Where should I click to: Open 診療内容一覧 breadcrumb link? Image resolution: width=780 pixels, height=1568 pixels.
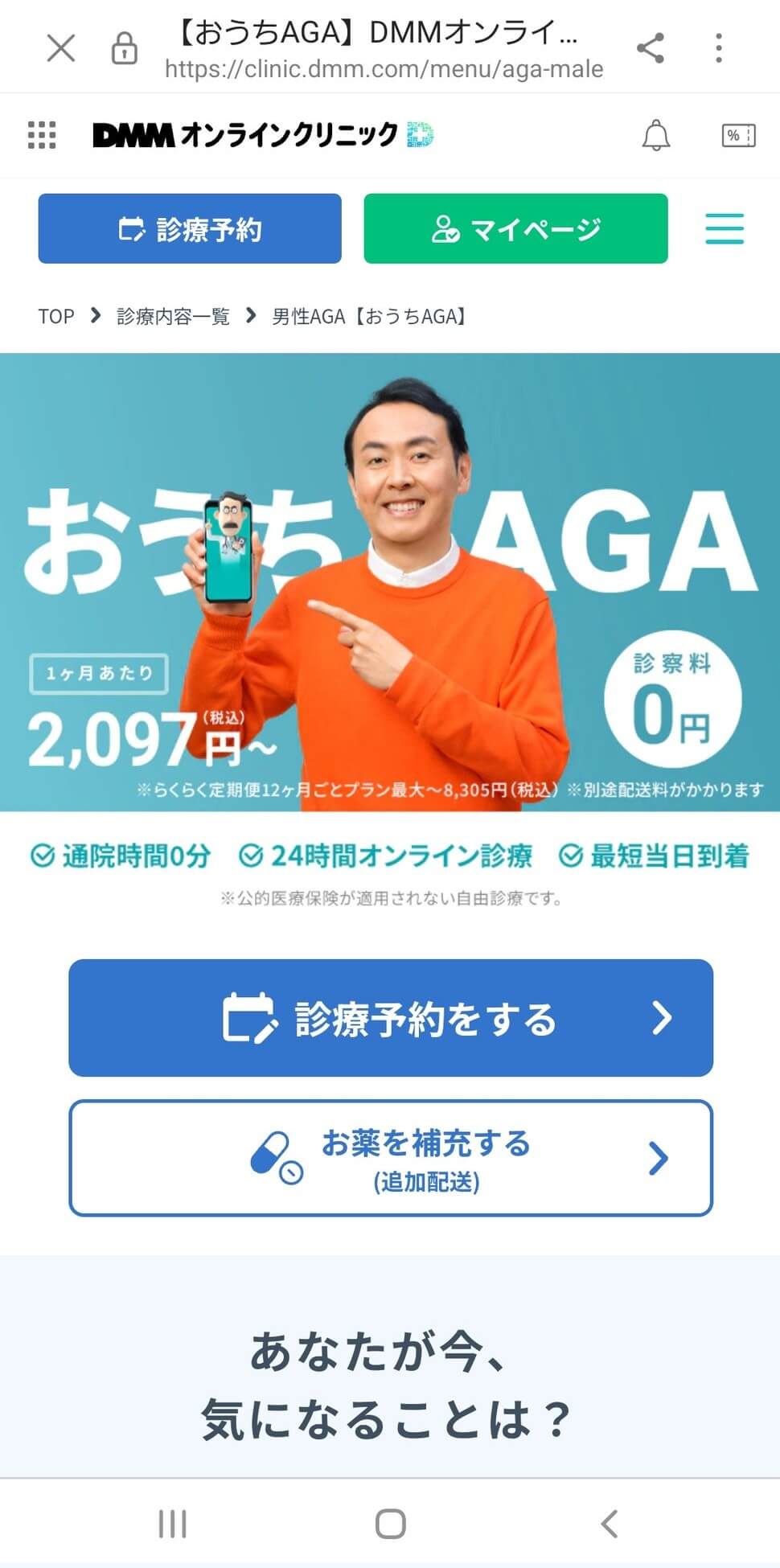(x=173, y=317)
